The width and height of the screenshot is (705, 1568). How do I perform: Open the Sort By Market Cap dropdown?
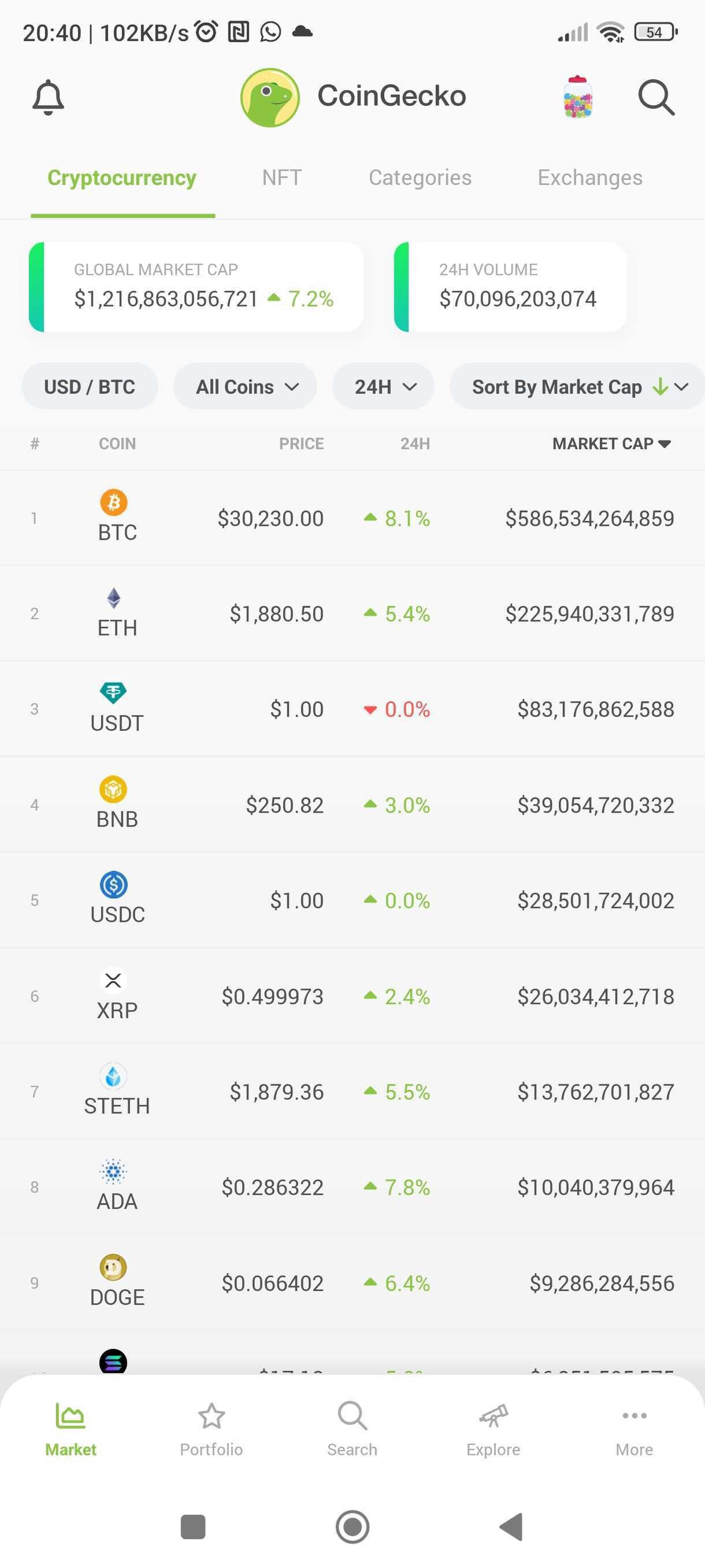[x=577, y=387]
